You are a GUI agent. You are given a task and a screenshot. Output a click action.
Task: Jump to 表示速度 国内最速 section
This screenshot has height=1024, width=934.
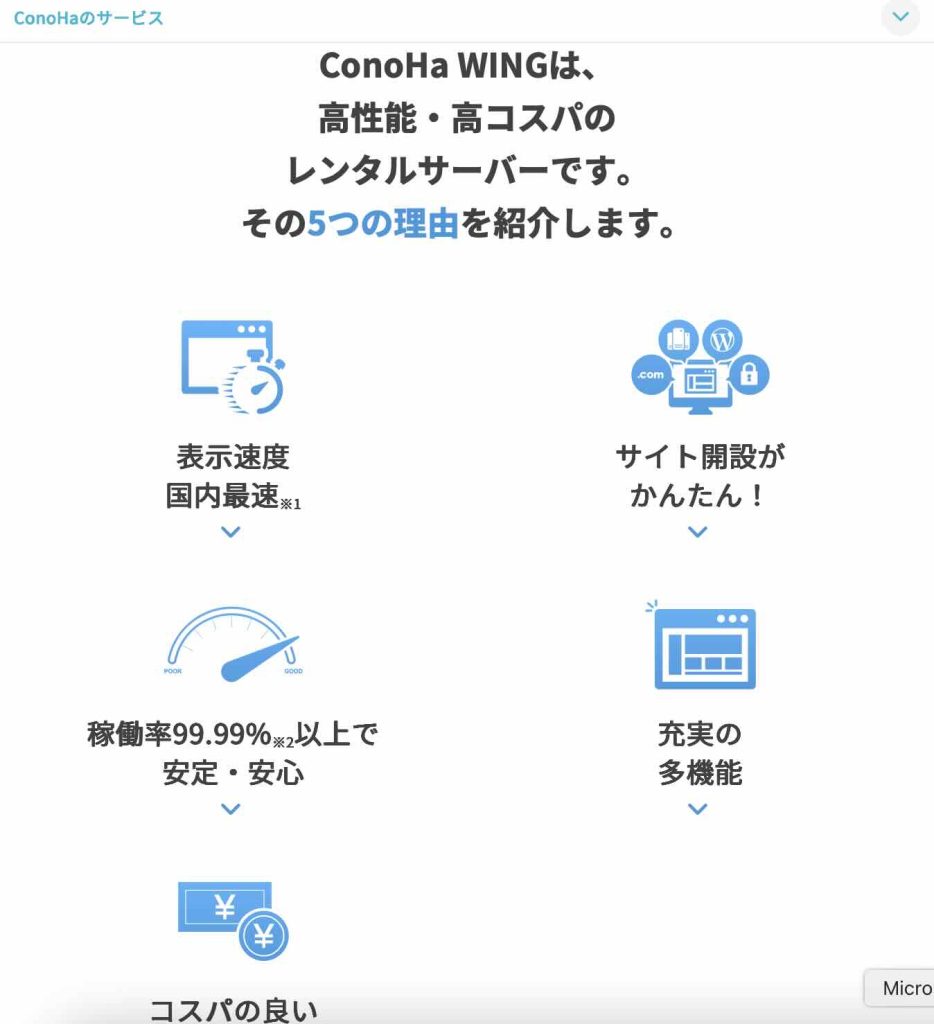pyautogui.click(x=232, y=476)
